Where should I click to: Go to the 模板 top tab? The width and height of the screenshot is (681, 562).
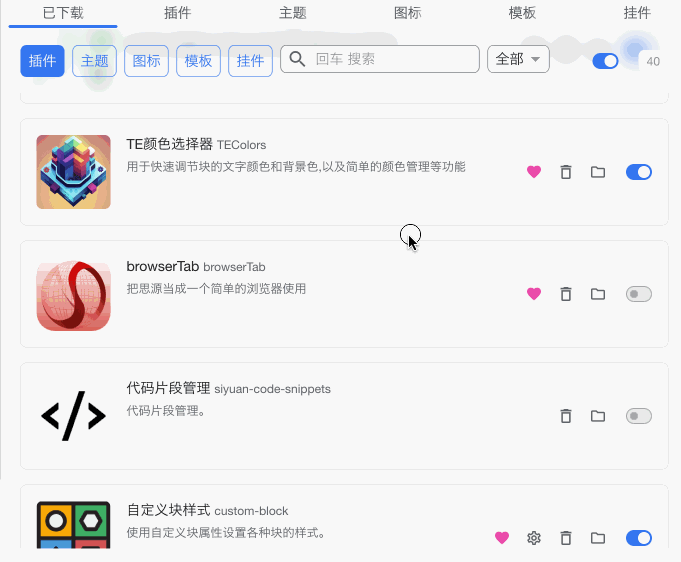pos(522,13)
